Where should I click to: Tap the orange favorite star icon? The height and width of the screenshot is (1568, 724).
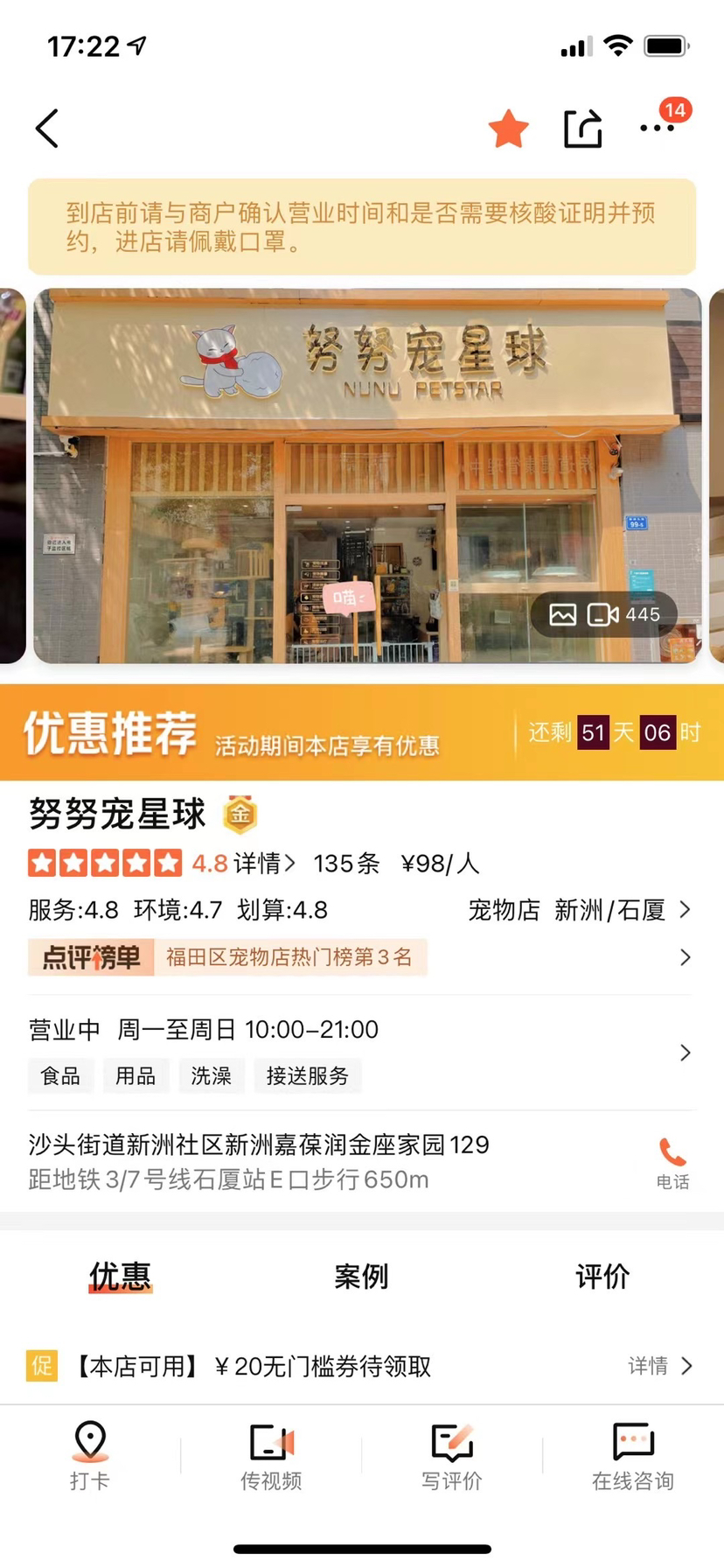point(508,129)
